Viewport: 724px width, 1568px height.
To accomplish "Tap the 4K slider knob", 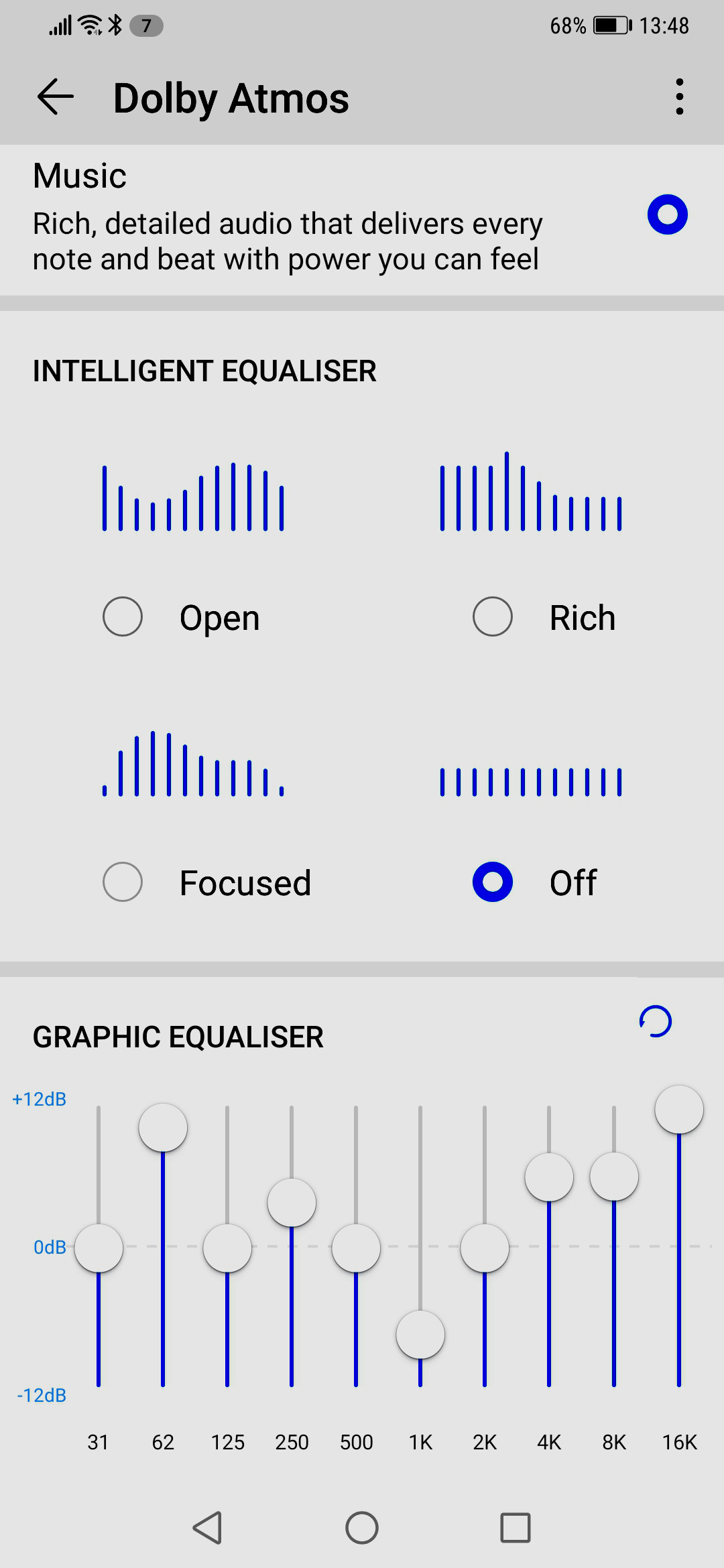I will tap(549, 1177).
